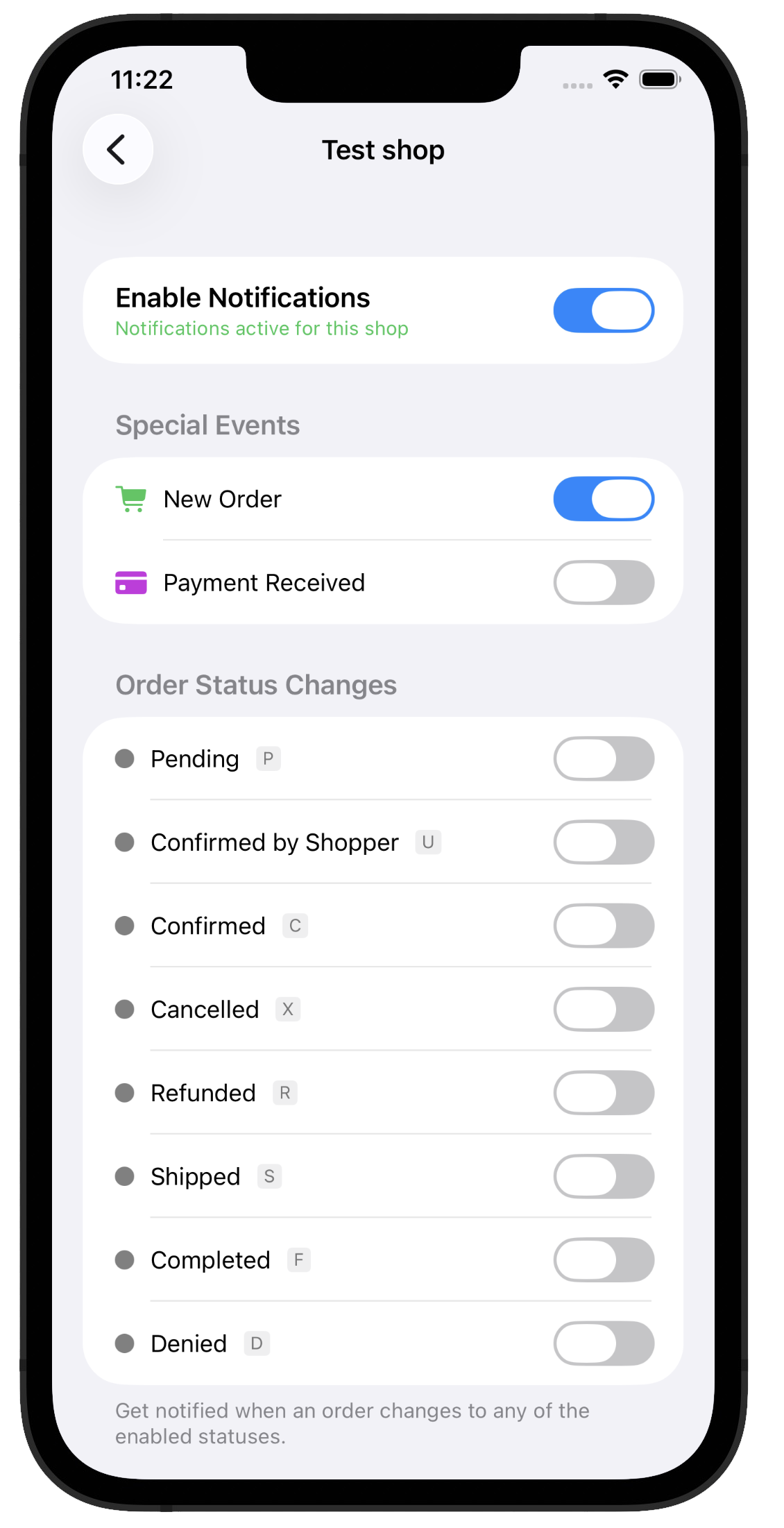Enable the Shipped status switch

(603, 1176)
